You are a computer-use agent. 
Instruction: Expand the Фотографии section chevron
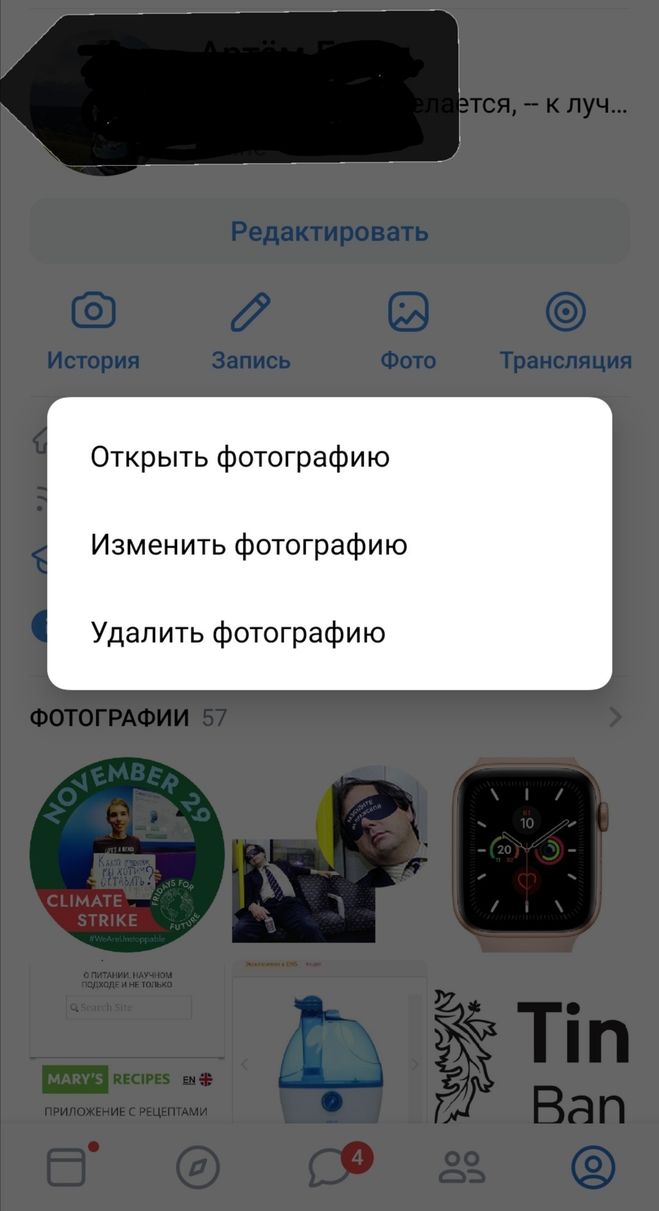(x=615, y=717)
